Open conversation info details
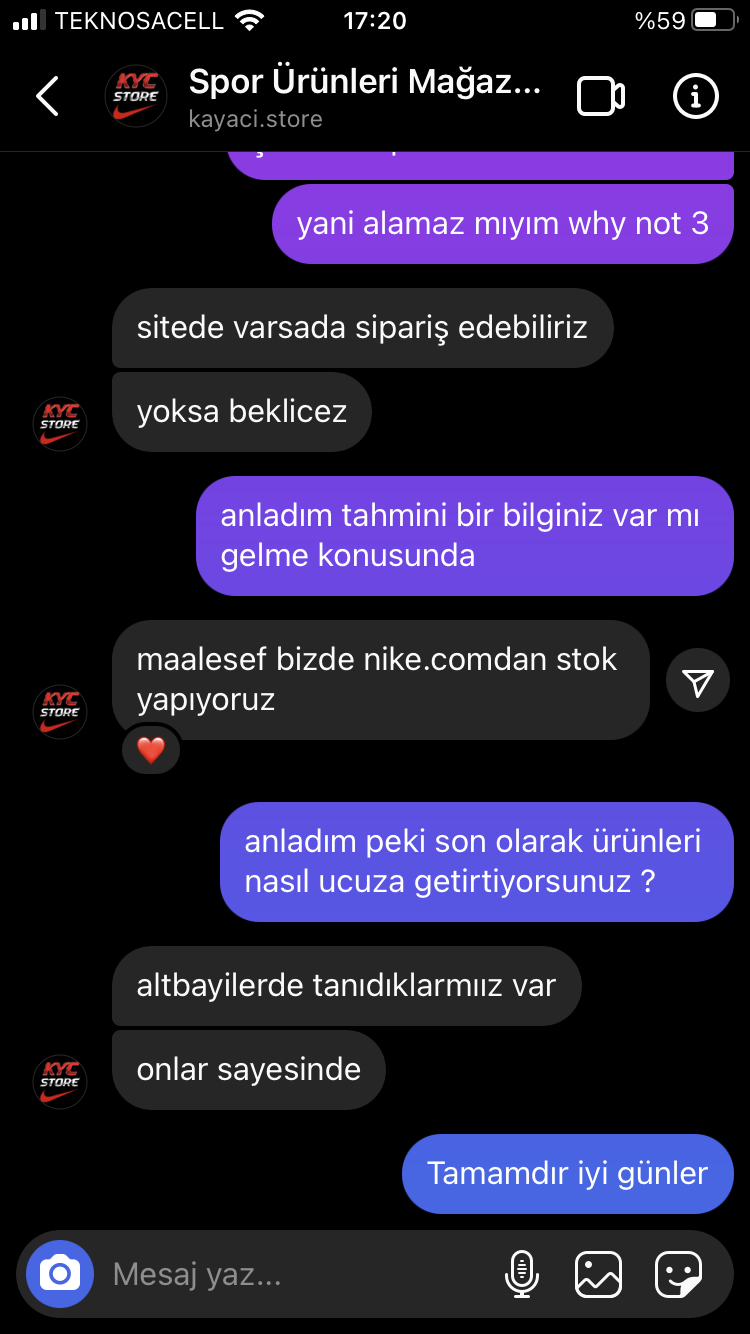The height and width of the screenshot is (1334, 750). (695, 96)
